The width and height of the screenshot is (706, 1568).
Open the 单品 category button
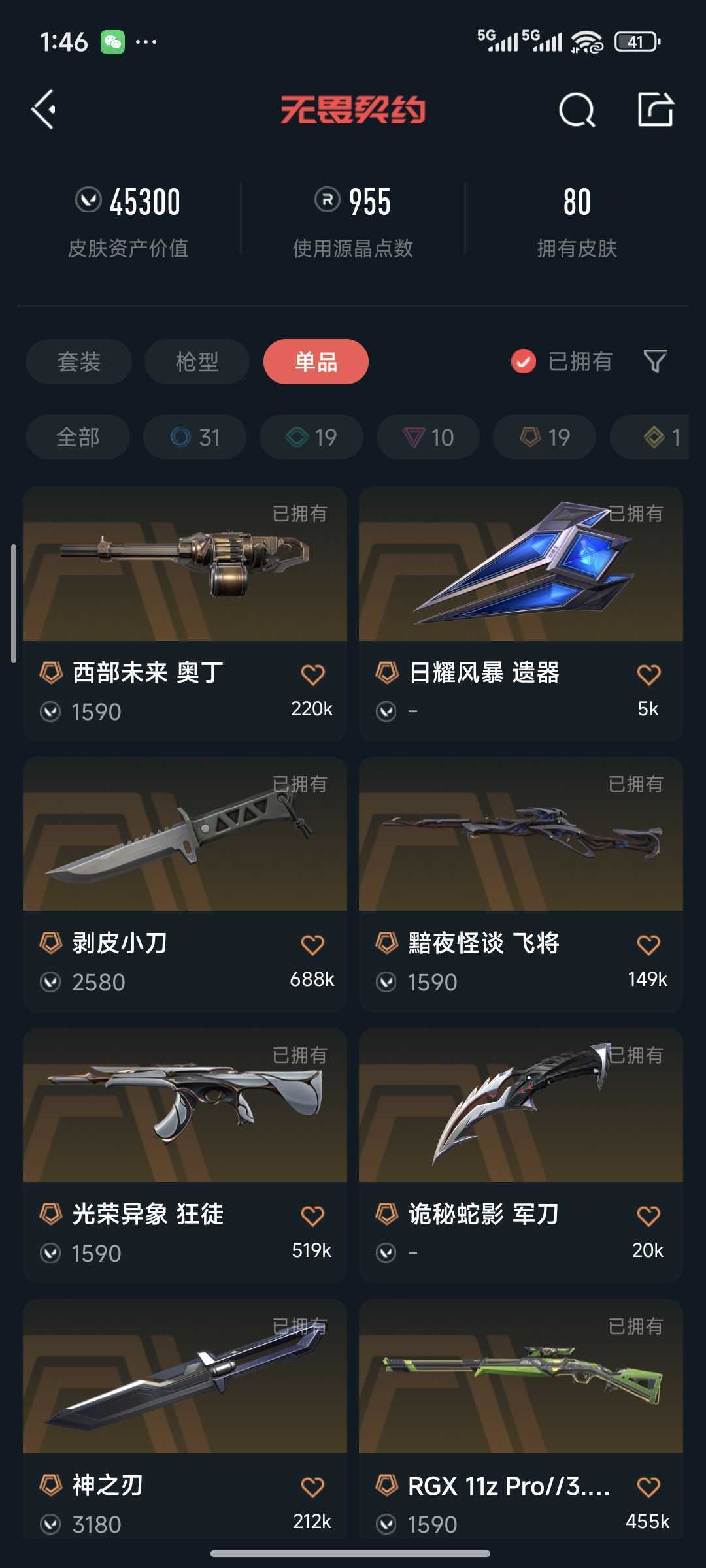pyautogui.click(x=315, y=362)
